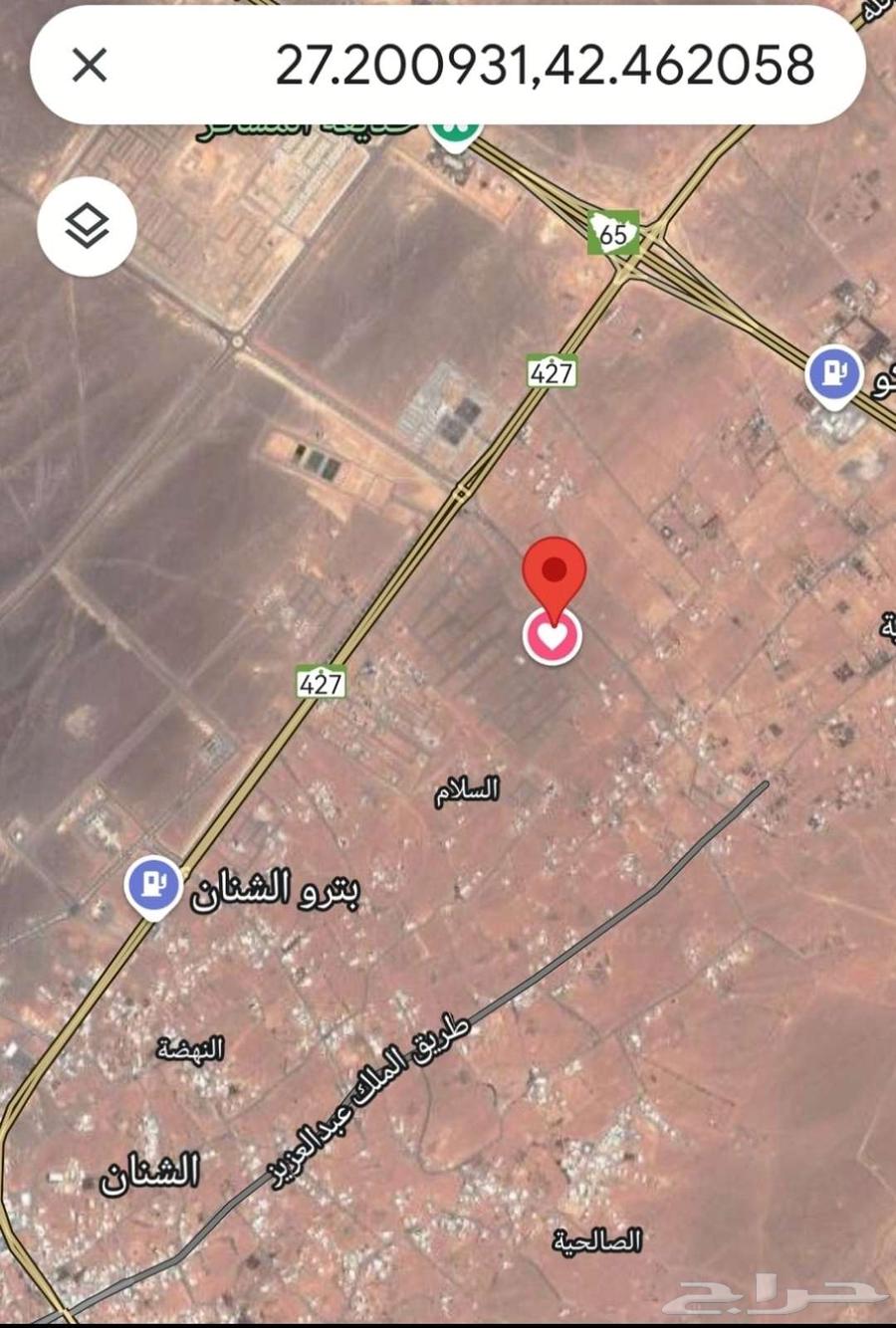Open بترو الشنان gas station marker
Screen dimensions: 896x1328
pyautogui.click(x=153, y=884)
